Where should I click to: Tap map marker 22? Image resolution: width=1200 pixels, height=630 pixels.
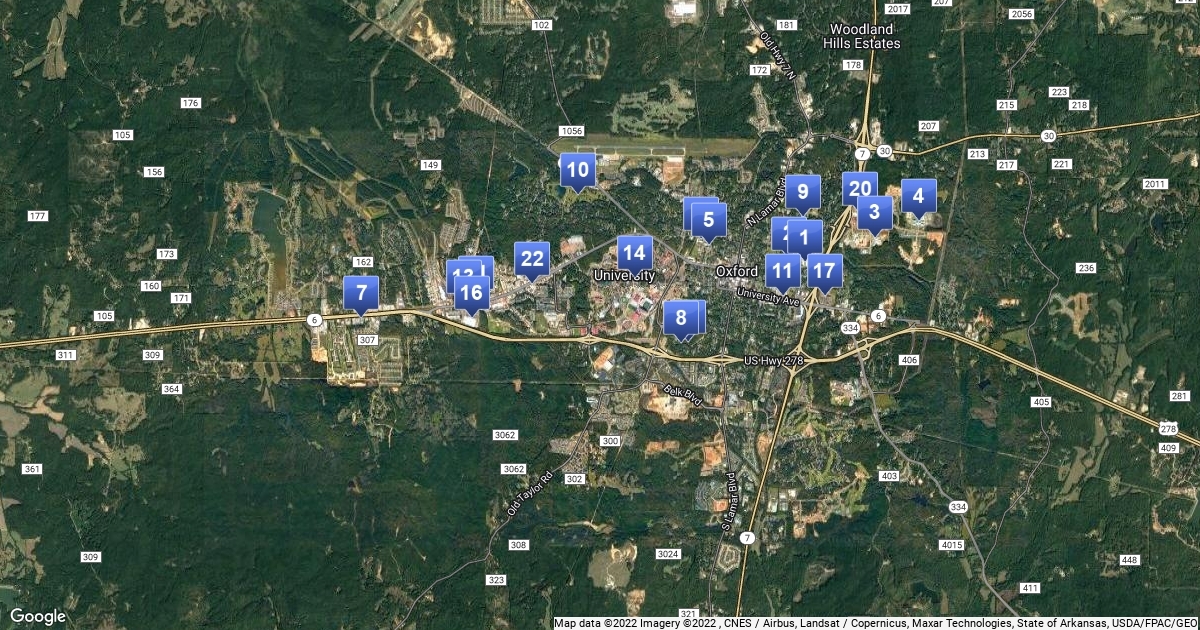(532, 259)
